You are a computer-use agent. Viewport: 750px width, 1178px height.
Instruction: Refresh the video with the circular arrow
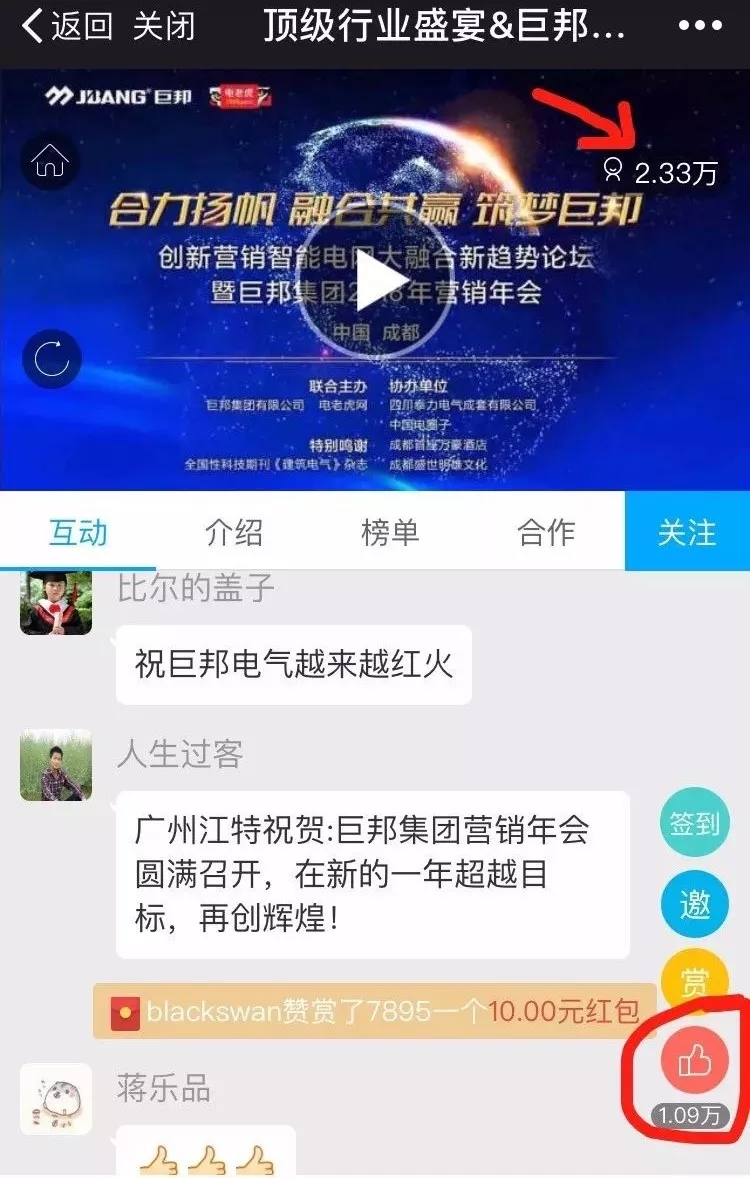point(50,358)
